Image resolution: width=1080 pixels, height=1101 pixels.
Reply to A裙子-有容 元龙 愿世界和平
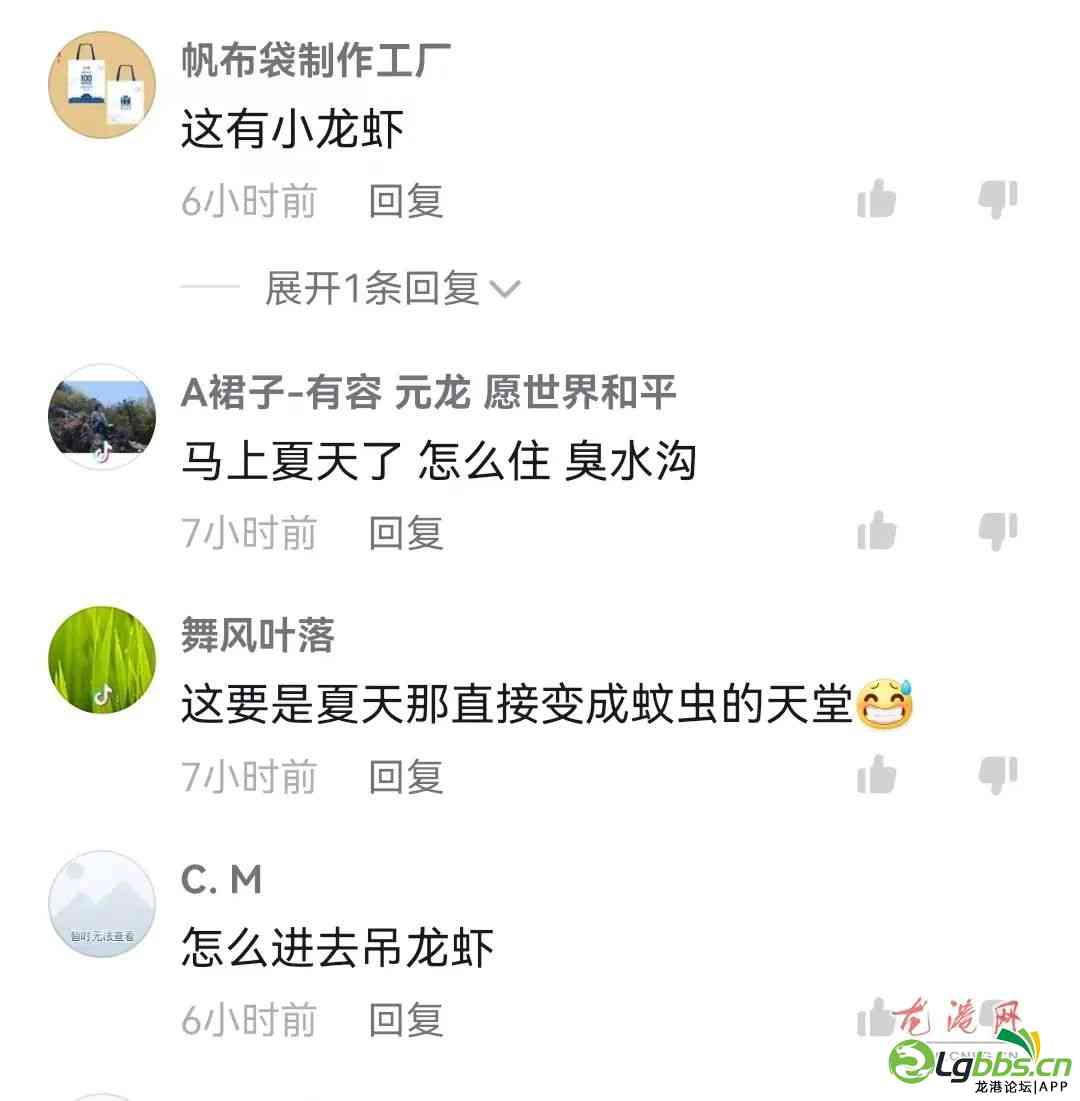[405, 532]
